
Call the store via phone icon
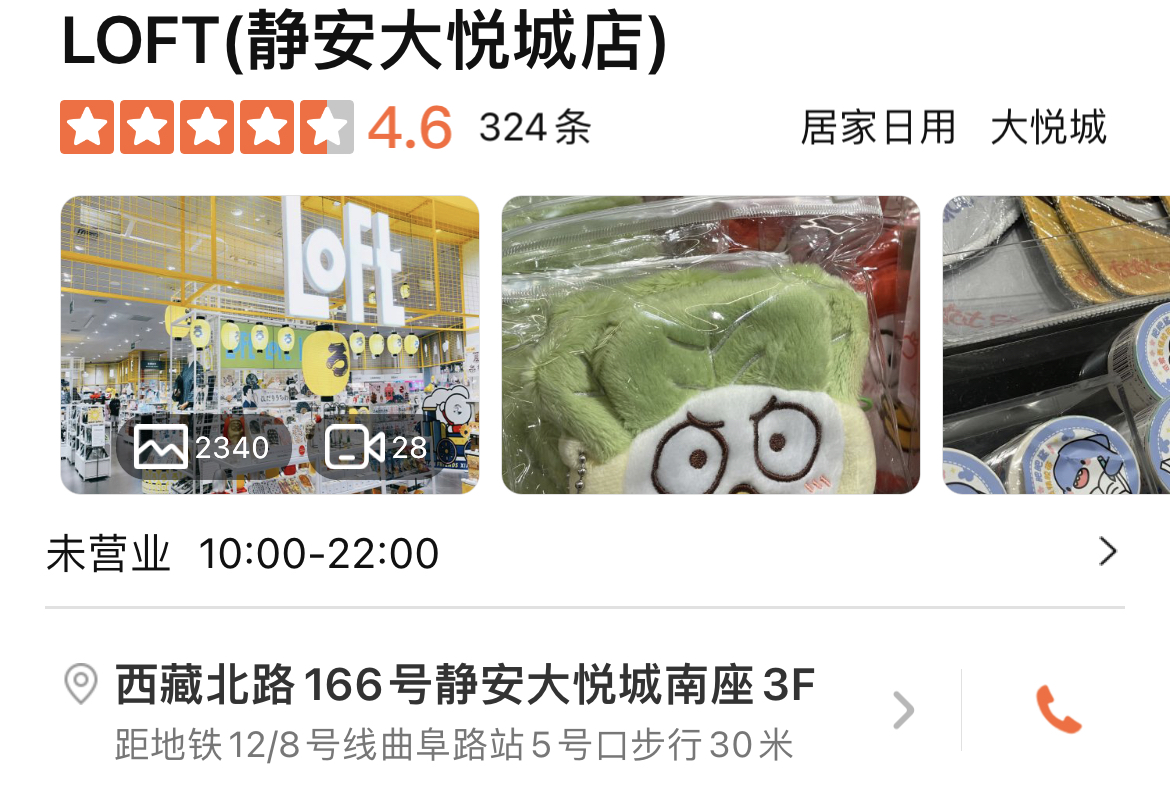point(1058,710)
